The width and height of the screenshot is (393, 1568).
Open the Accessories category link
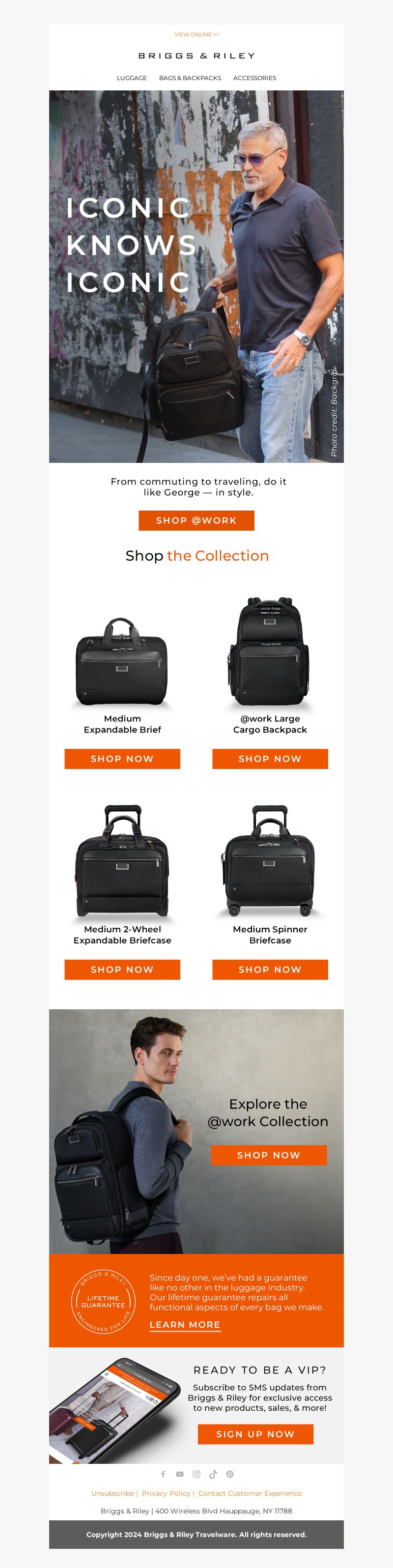[x=254, y=78]
